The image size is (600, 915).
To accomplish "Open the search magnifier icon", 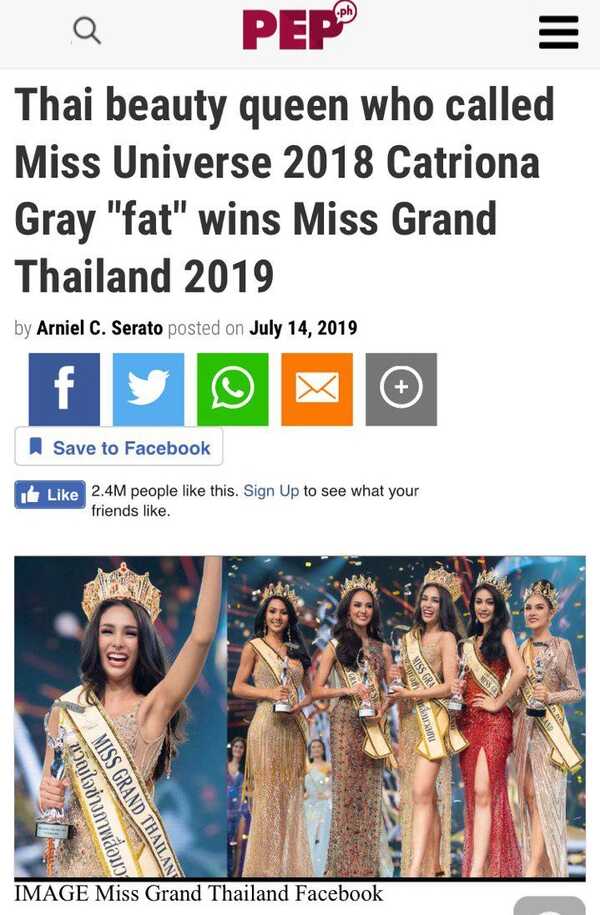I will click(x=88, y=33).
